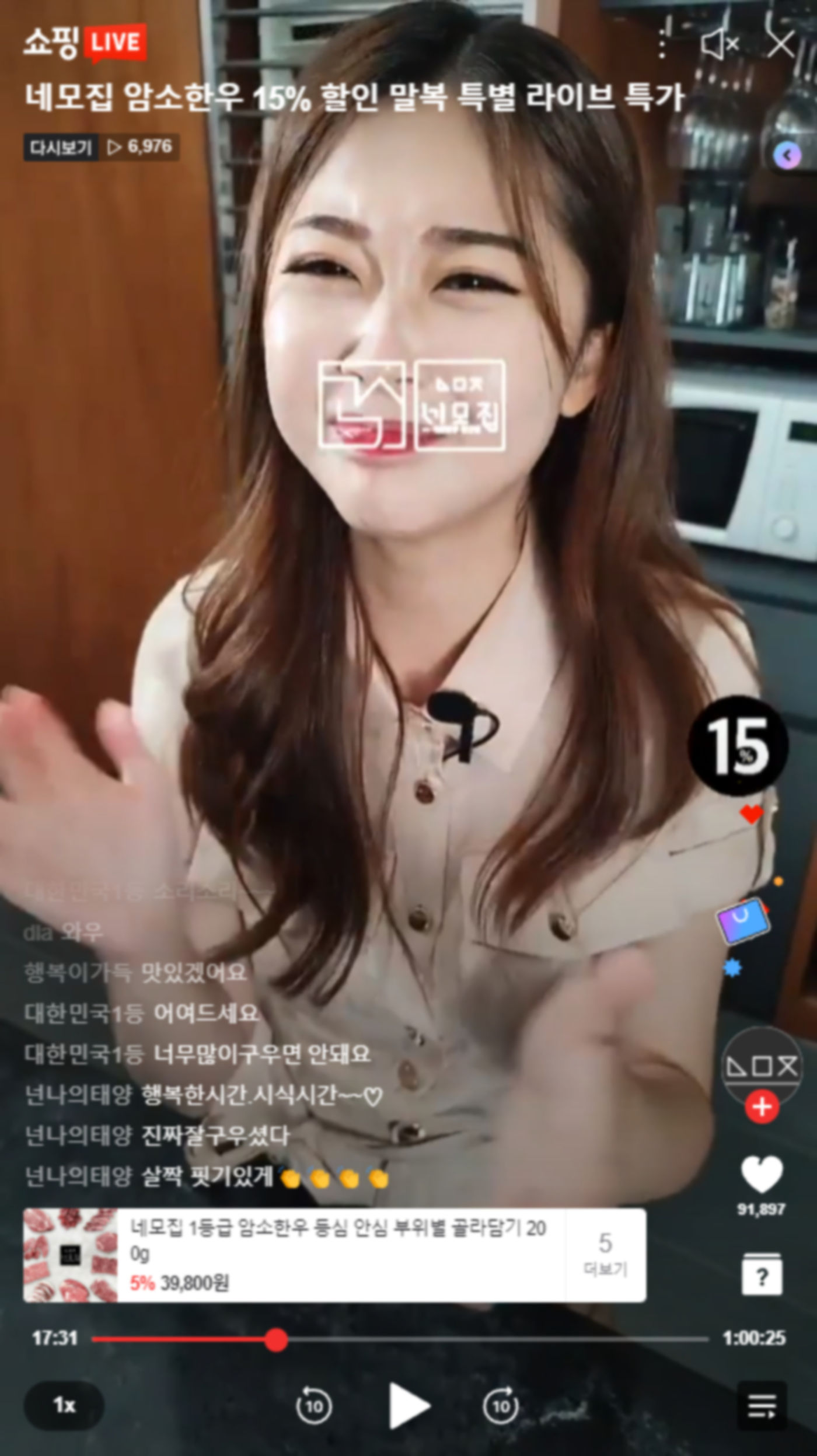Open the question mark FAQ box
This screenshot has height=1456, width=817.
point(761,1276)
